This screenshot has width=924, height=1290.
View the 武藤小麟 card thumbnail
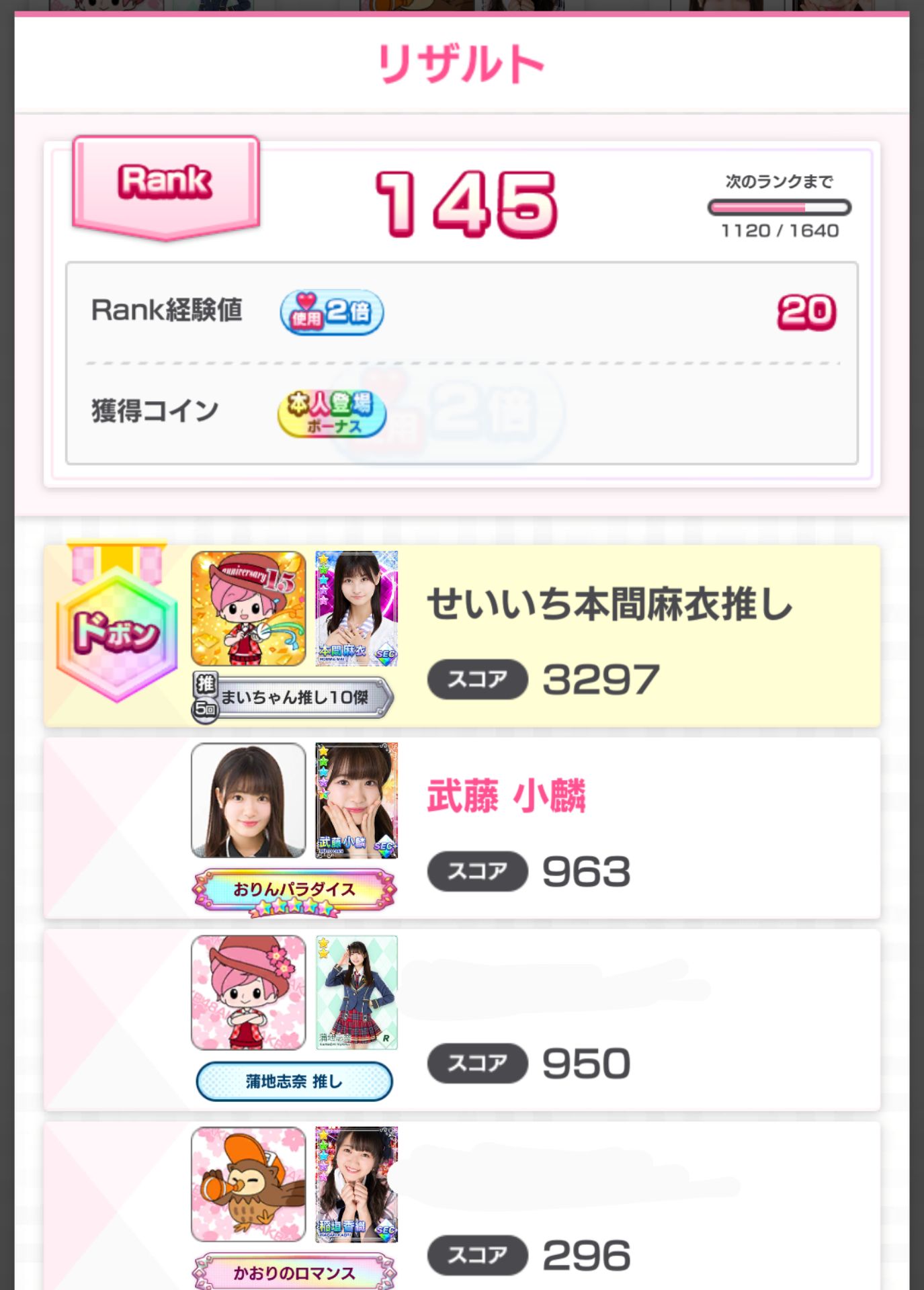[x=357, y=800]
